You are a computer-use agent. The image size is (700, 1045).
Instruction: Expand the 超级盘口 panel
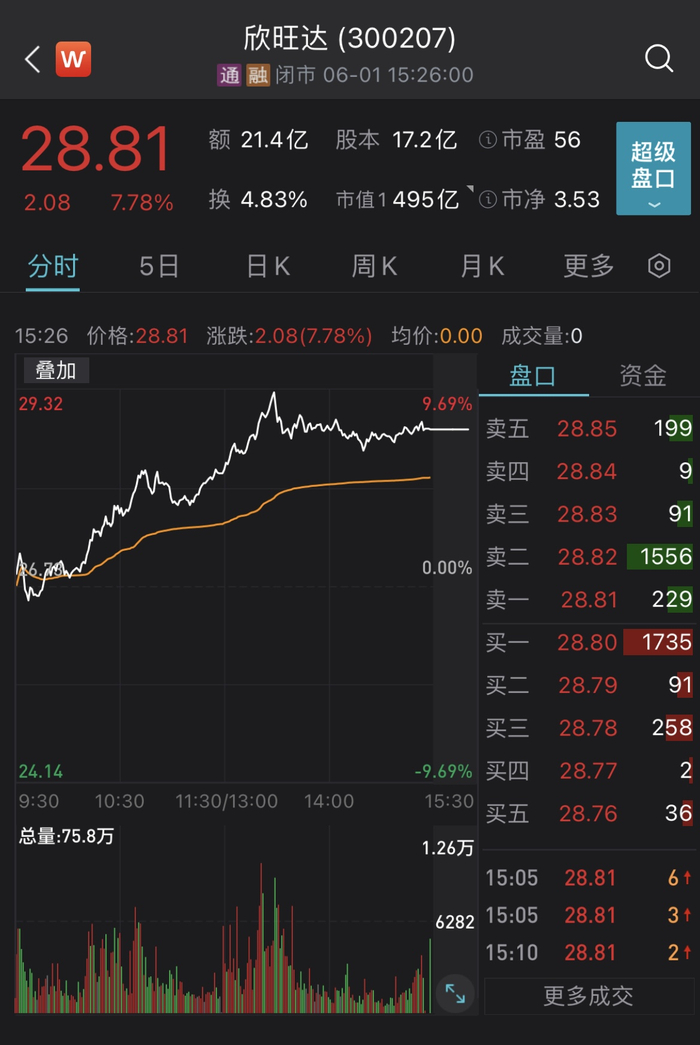pos(653,168)
